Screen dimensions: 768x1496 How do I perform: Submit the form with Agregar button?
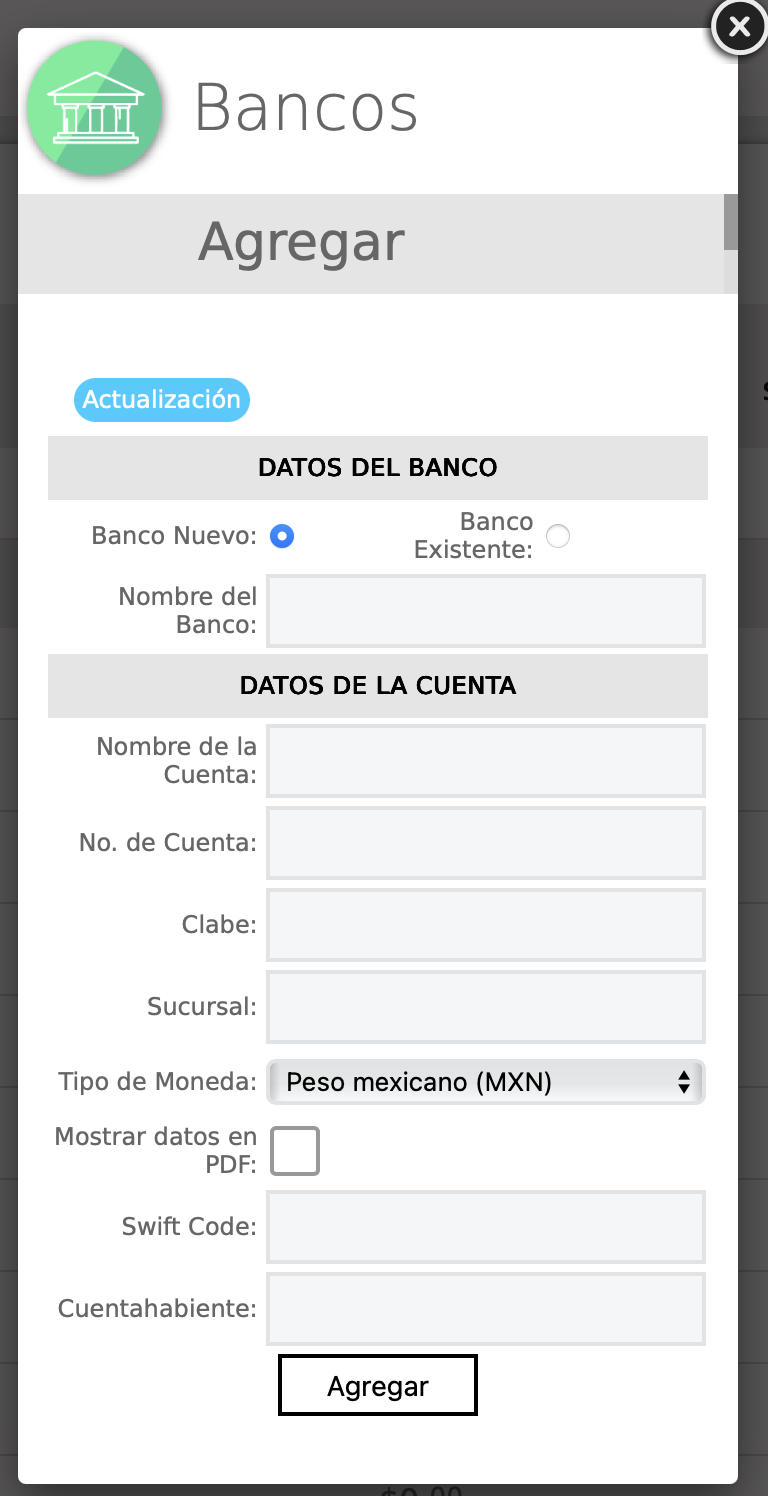coord(377,1386)
